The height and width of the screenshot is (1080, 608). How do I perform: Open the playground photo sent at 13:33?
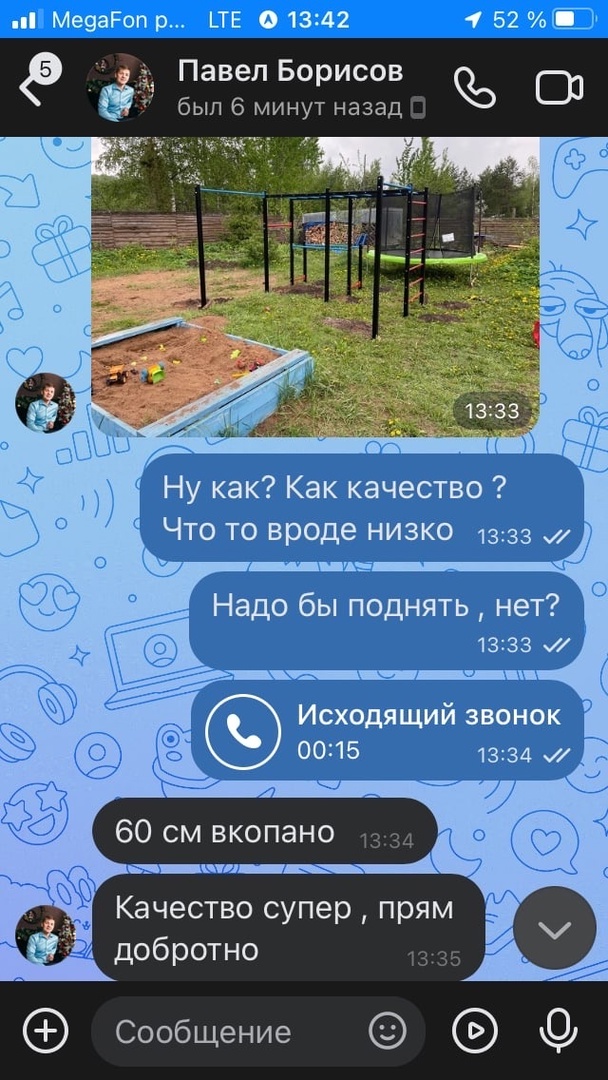coord(315,285)
